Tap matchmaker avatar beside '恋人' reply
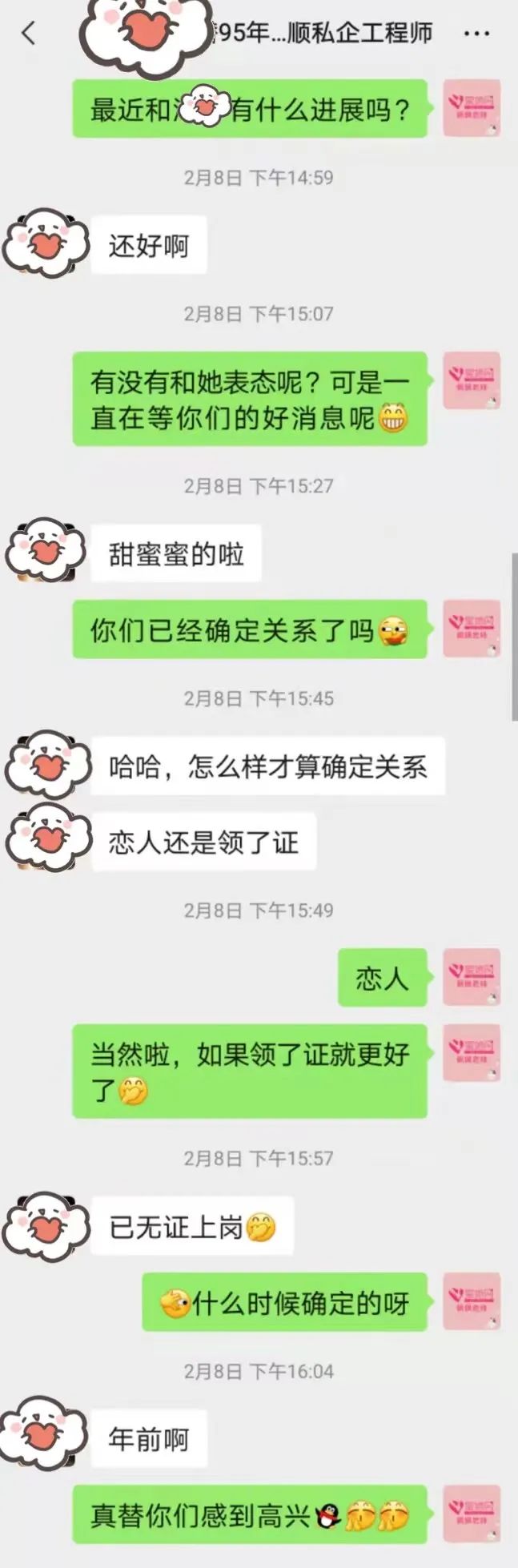518x1568 pixels. click(472, 976)
